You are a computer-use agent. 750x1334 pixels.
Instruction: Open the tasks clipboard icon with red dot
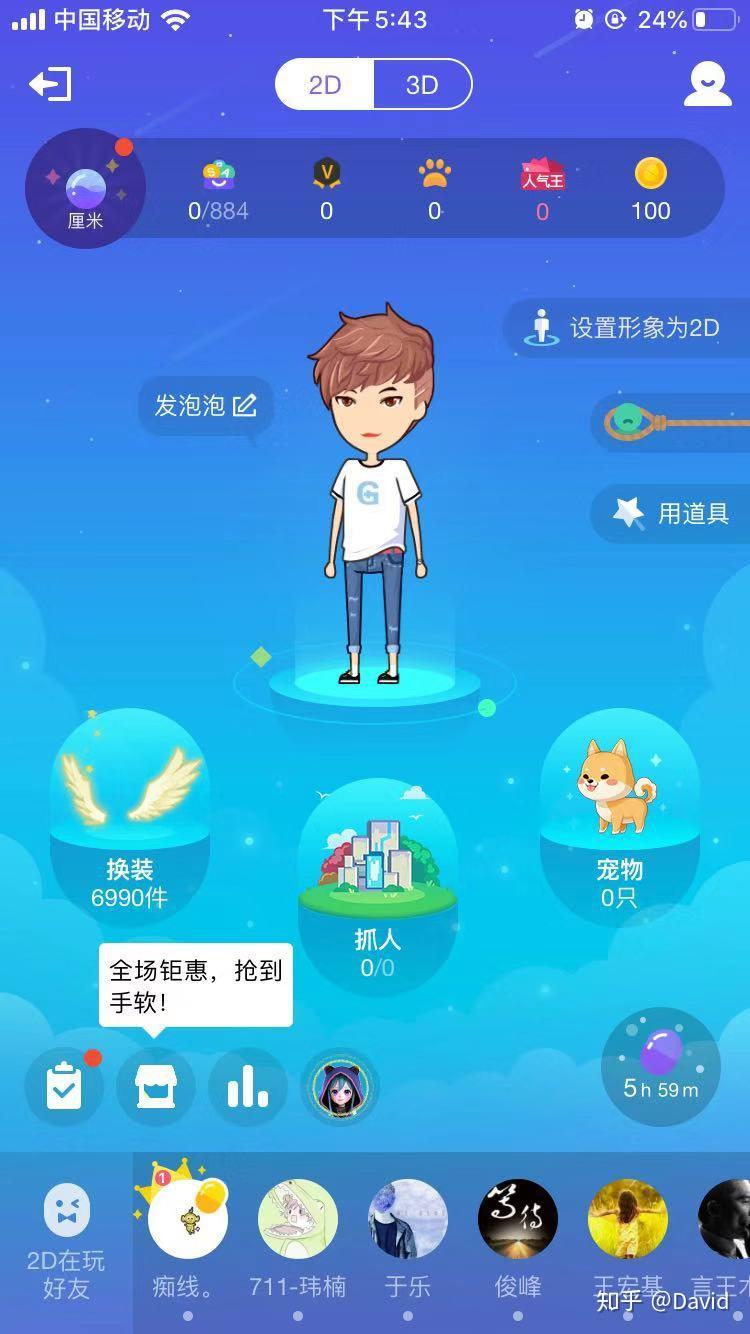pyautogui.click(x=64, y=1088)
